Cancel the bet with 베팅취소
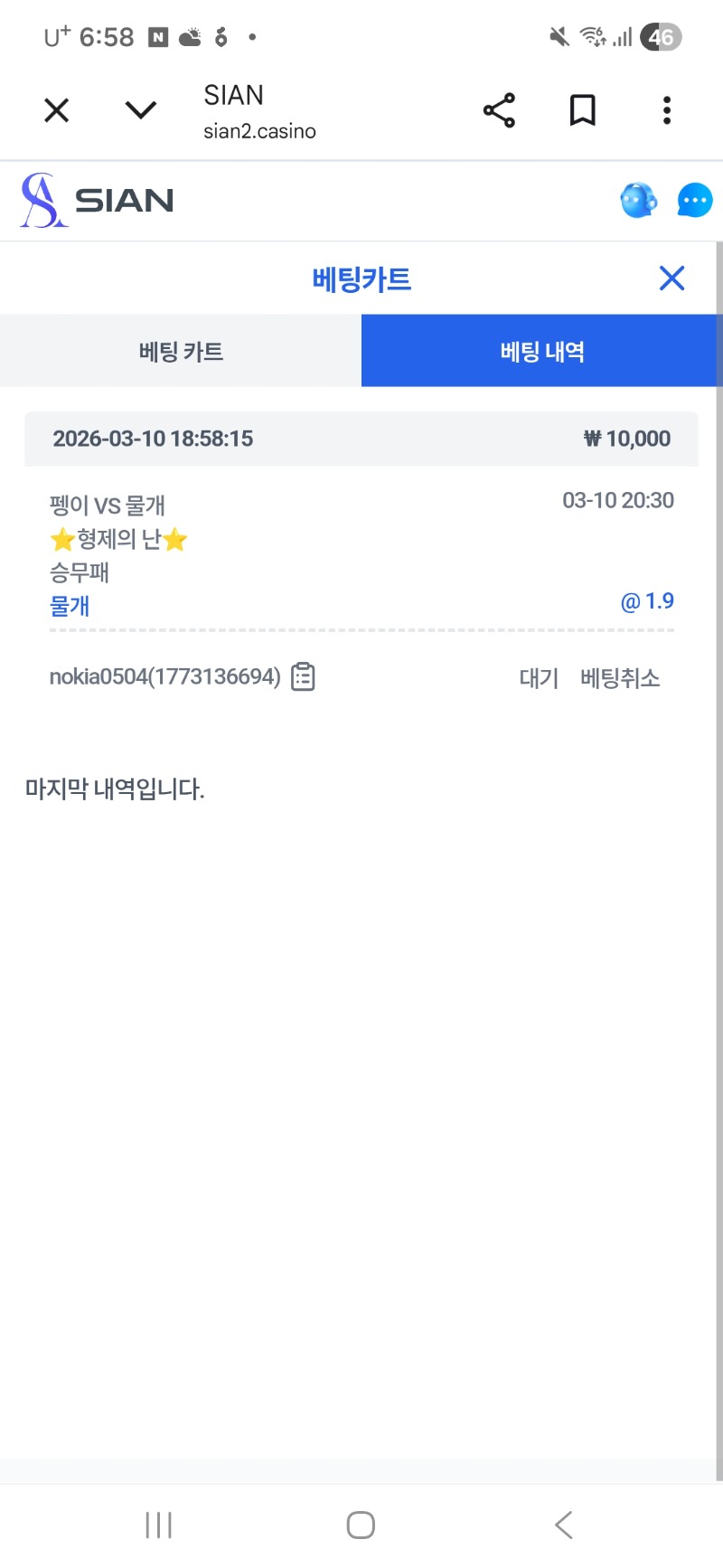The image size is (723, 1568). coord(620,678)
